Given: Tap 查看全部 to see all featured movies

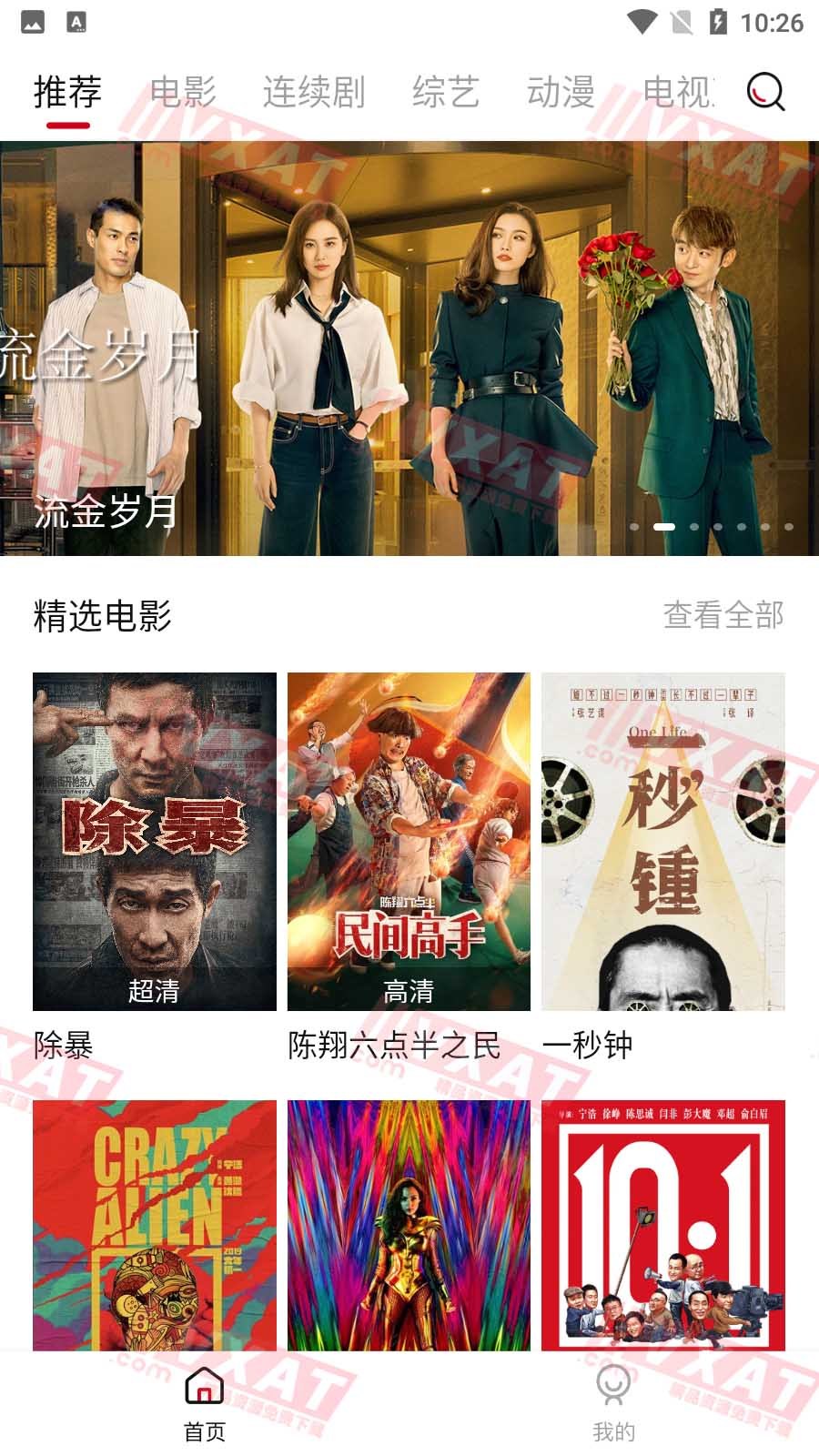Looking at the screenshot, I should click(723, 618).
